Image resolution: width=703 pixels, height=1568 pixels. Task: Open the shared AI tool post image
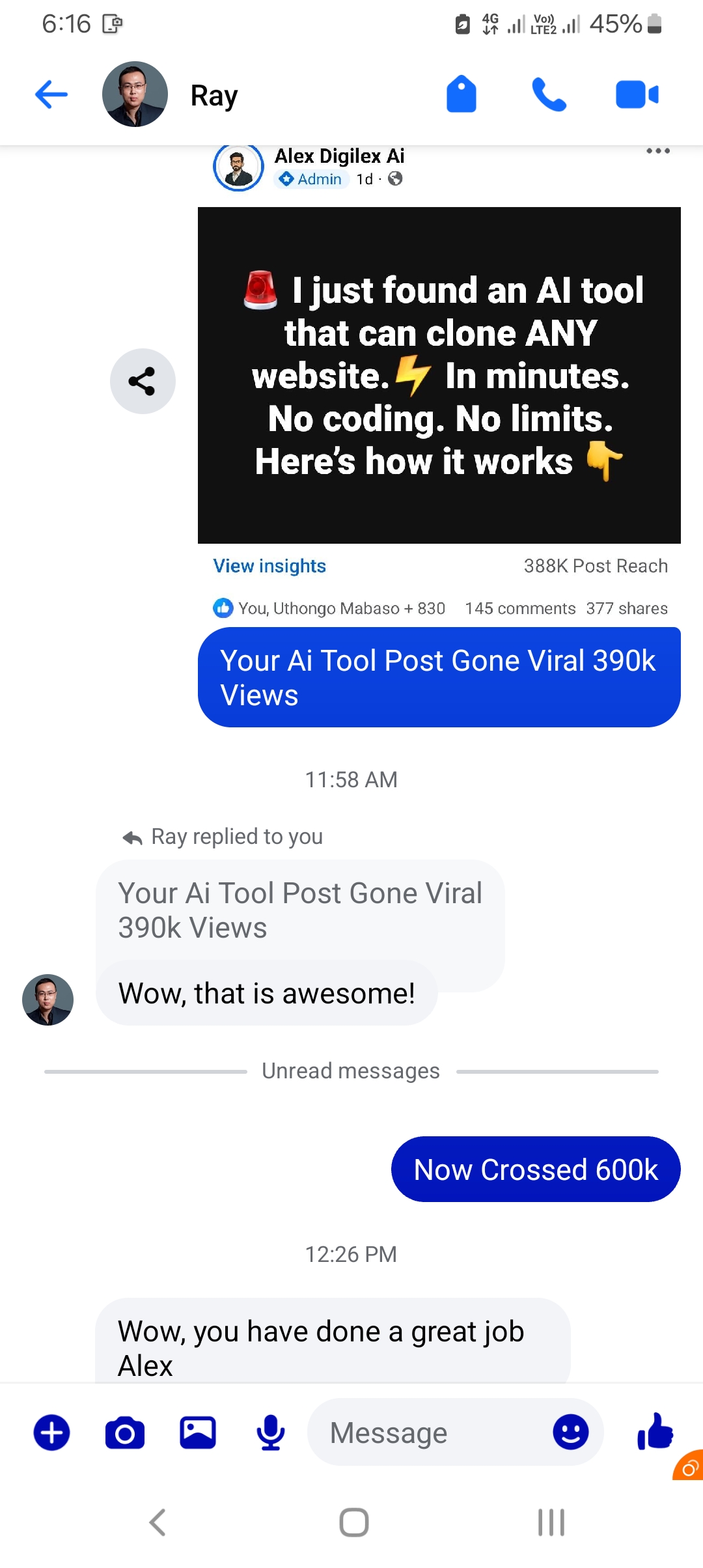[439, 376]
